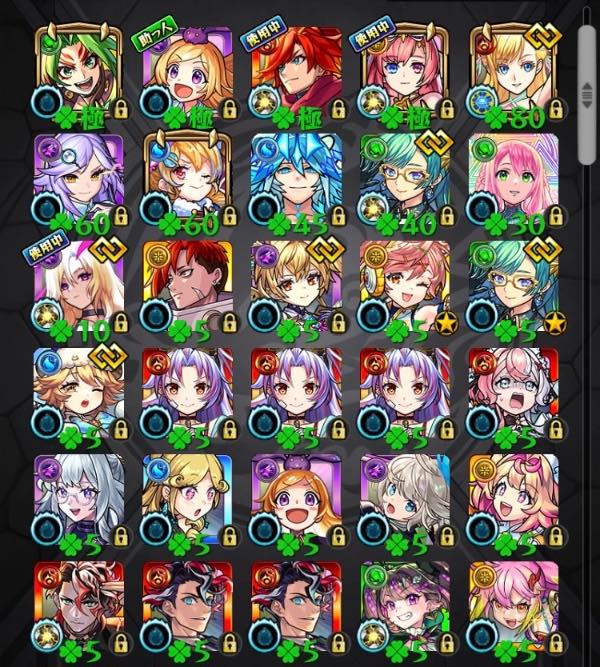This screenshot has width=600, height=667.
Task: Select the red-haired monster with red scarf
Action: [297, 72]
